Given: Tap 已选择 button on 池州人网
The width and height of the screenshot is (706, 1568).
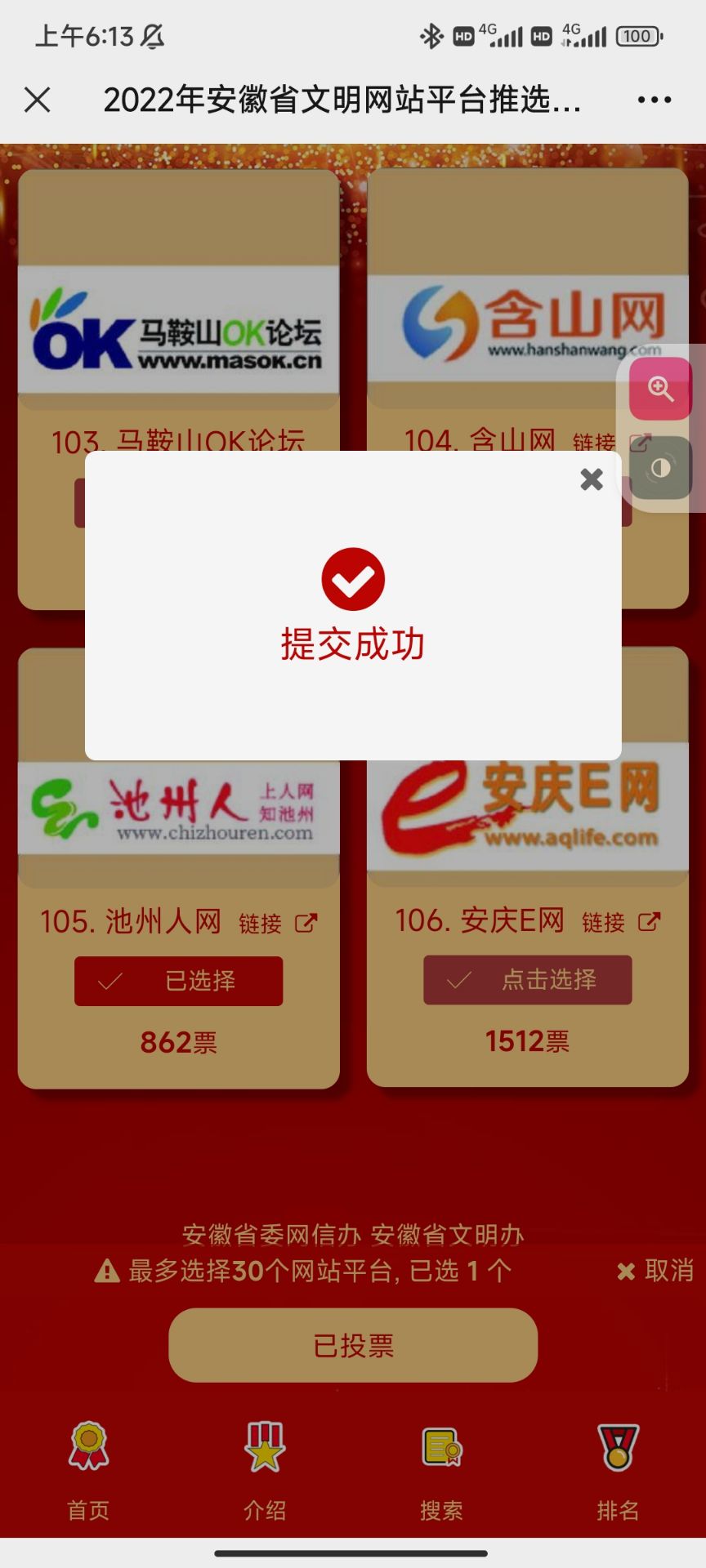Looking at the screenshot, I should click(178, 981).
